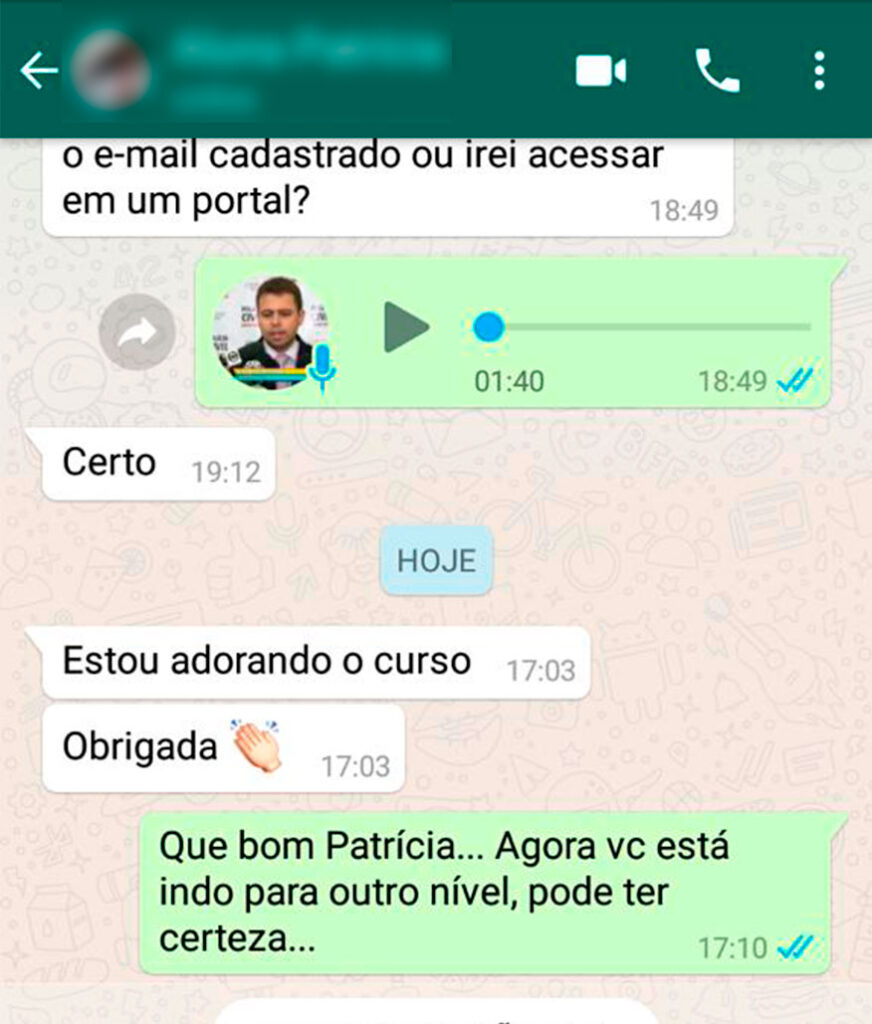This screenshot has height=1024, width=872.
Task: Play the 01:40 voice message
Action: [405, 327]
